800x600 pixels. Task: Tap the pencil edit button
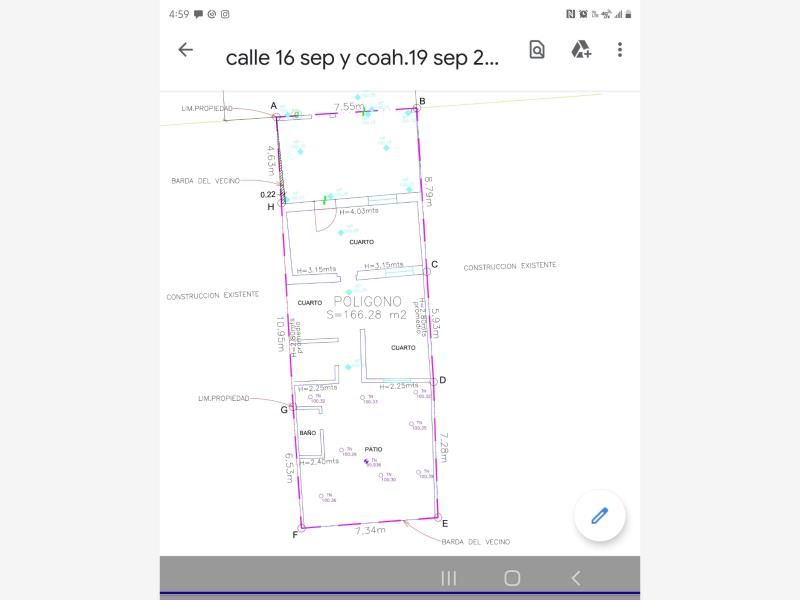(x=599, y=516)
